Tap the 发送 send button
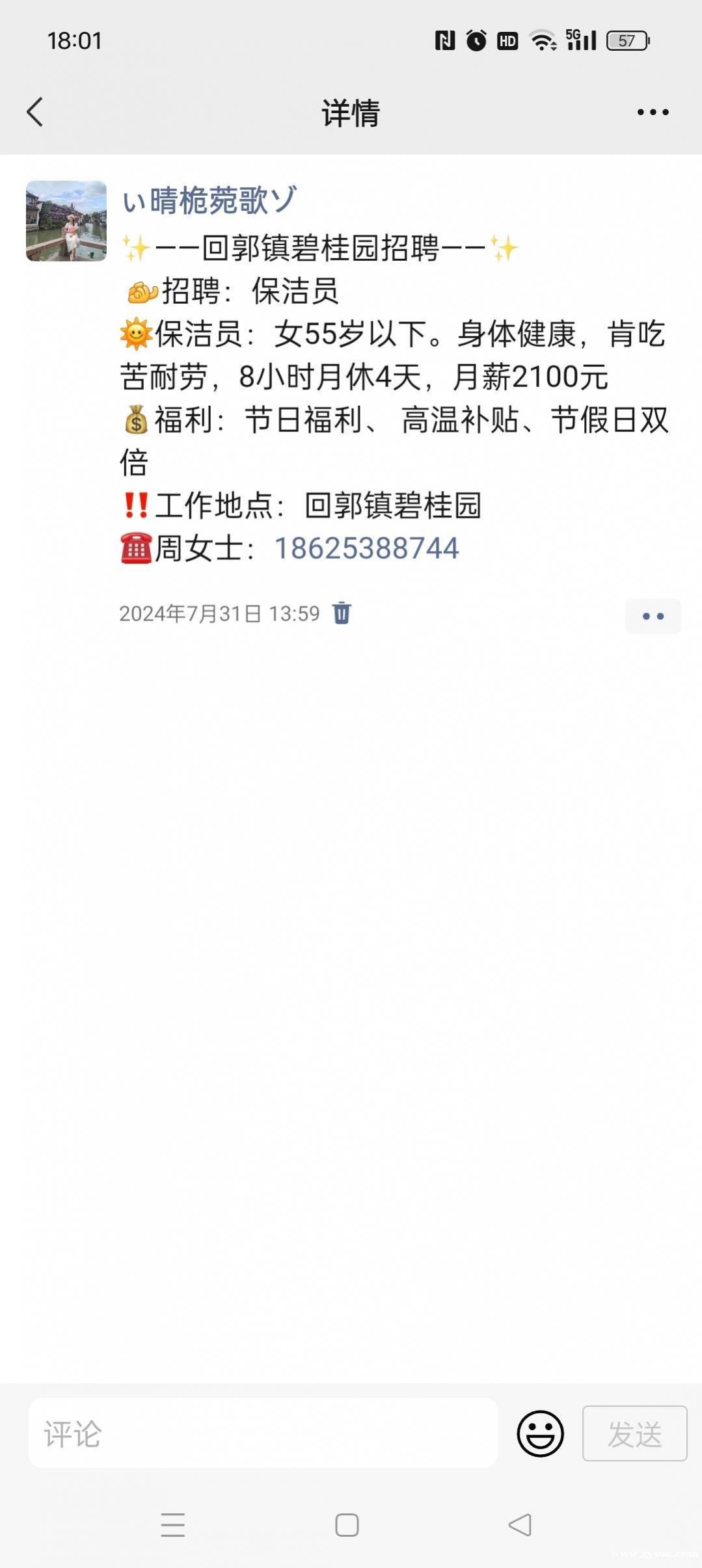The width and height of the screenshot is (702, 1568). (x=634, y=1433)
